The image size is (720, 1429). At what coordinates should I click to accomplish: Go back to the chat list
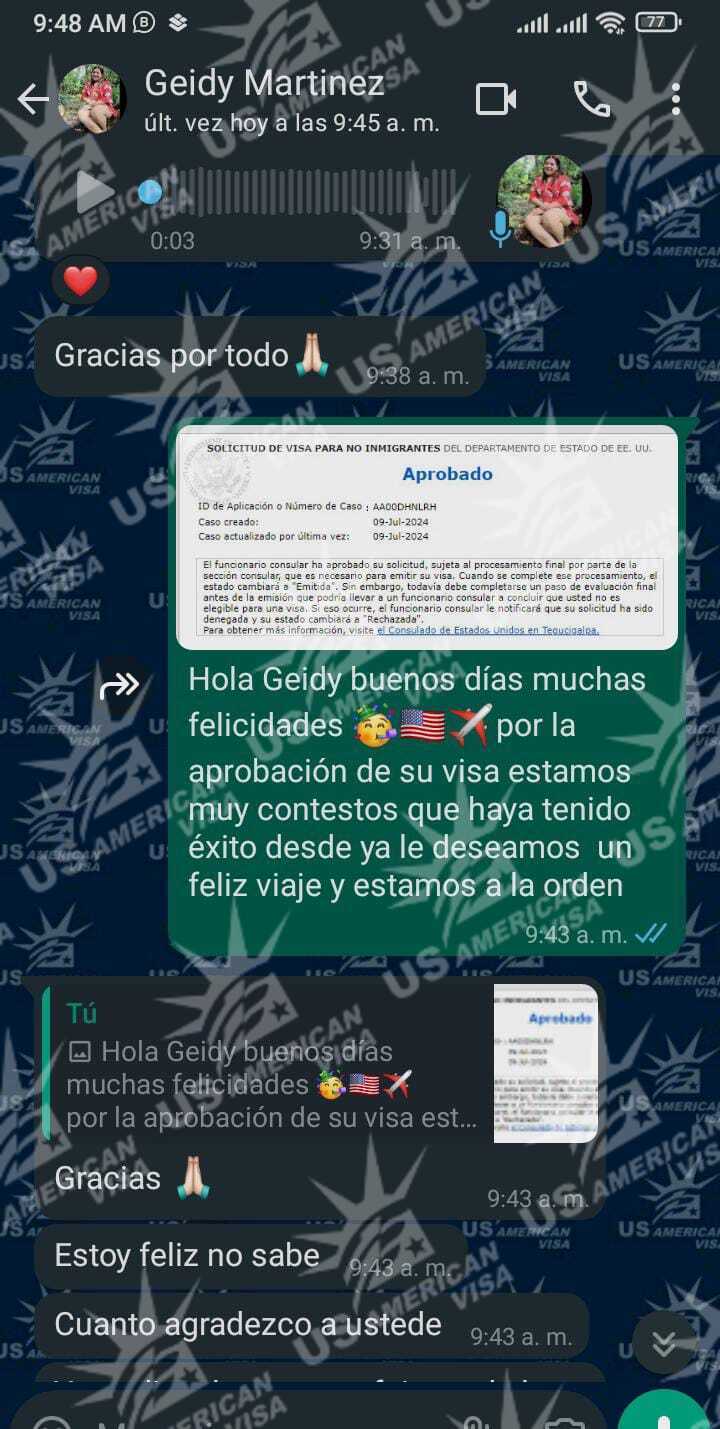pyautogui.click(x=32, y=100)
